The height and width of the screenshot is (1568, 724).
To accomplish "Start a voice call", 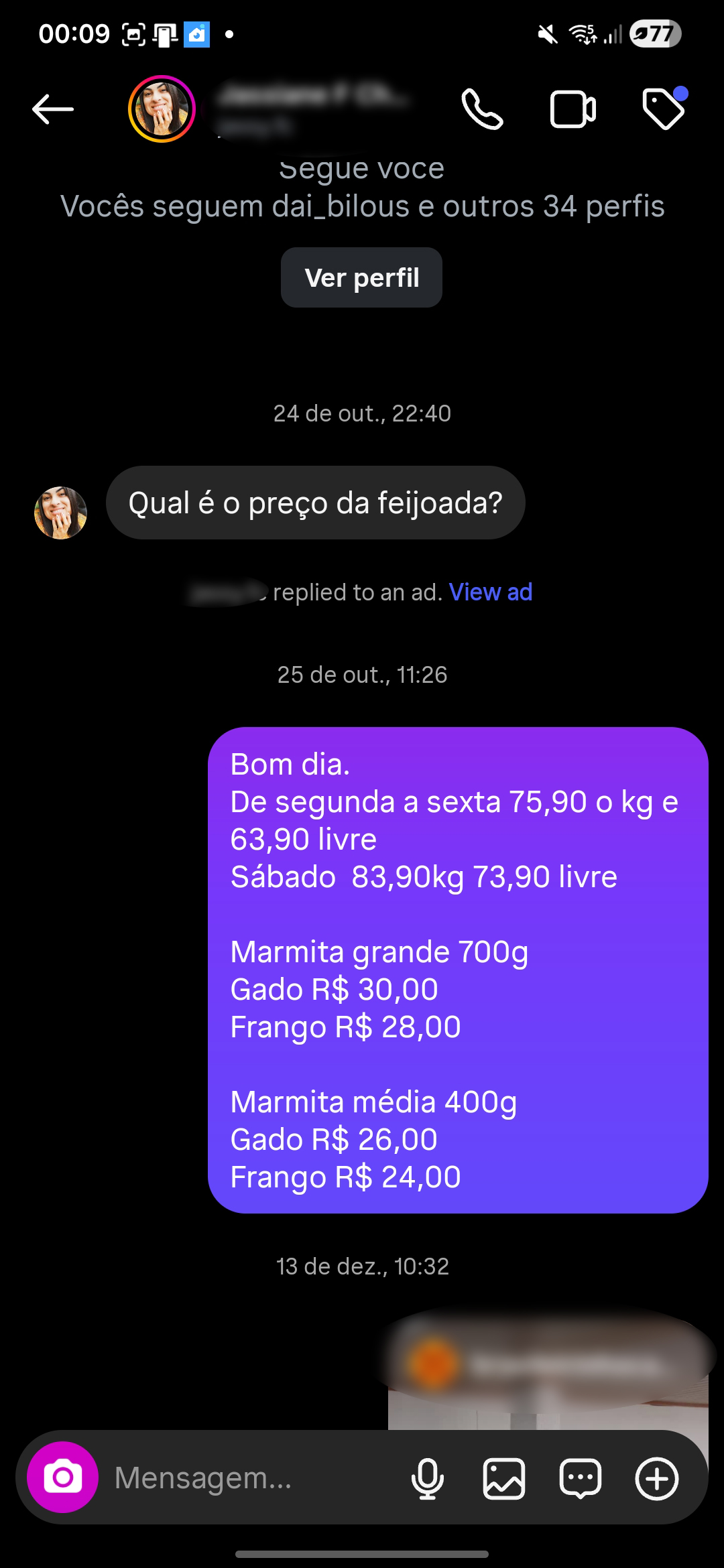I will pos(482,108).
